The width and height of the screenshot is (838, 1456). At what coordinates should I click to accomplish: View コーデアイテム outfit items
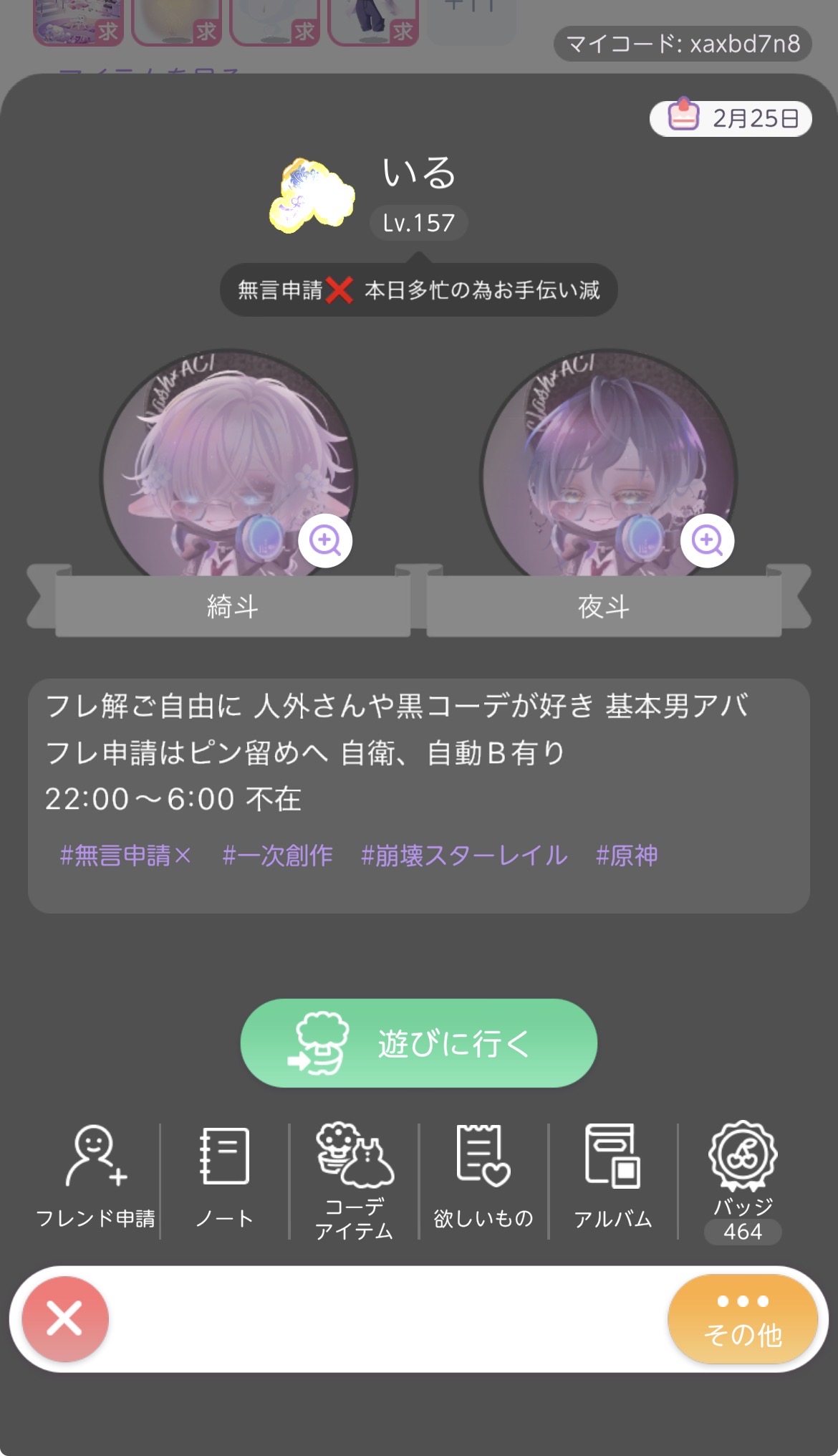coord(355,1179)
